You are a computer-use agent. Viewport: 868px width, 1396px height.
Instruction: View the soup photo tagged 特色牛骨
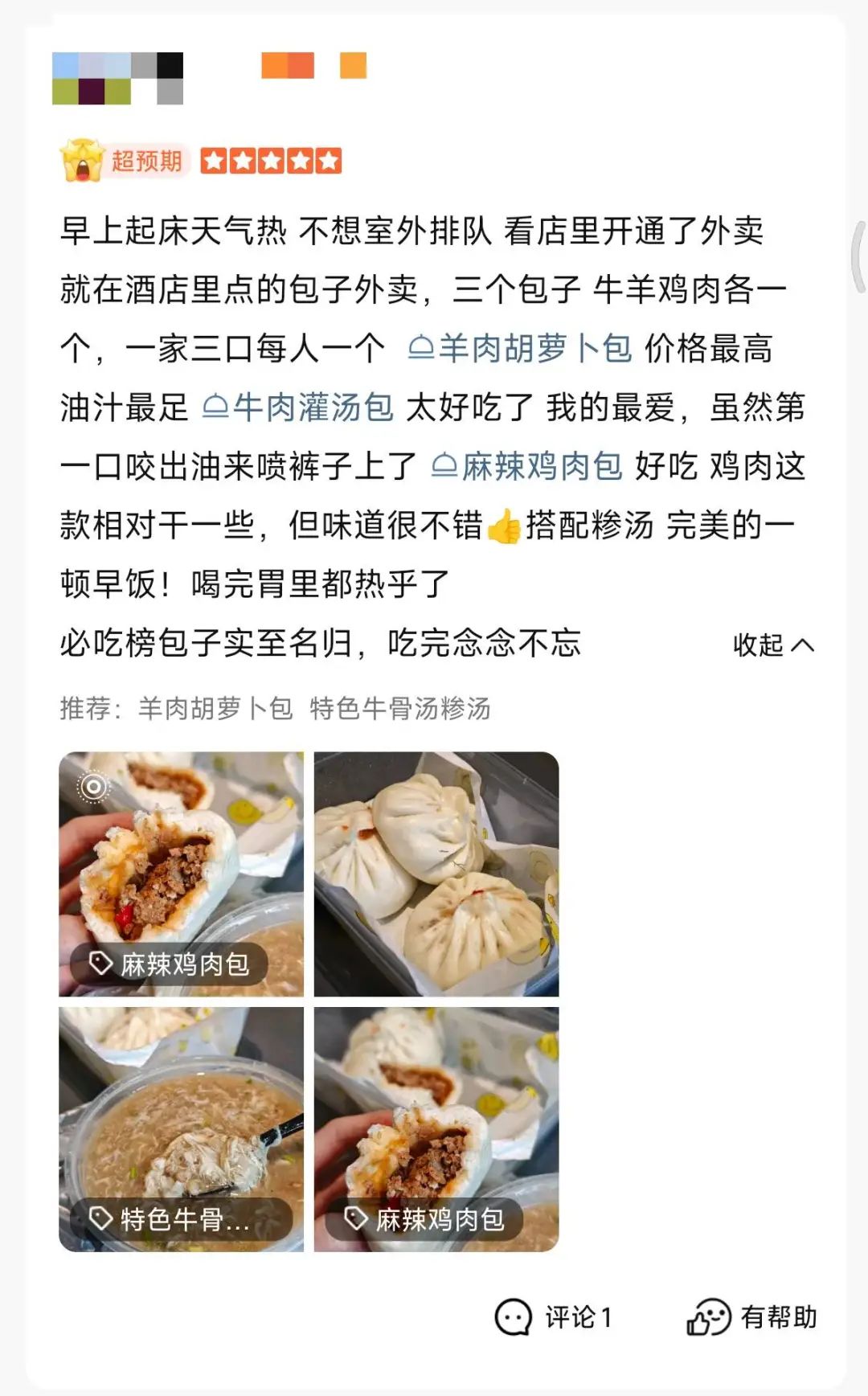[x=182, y=1128]
